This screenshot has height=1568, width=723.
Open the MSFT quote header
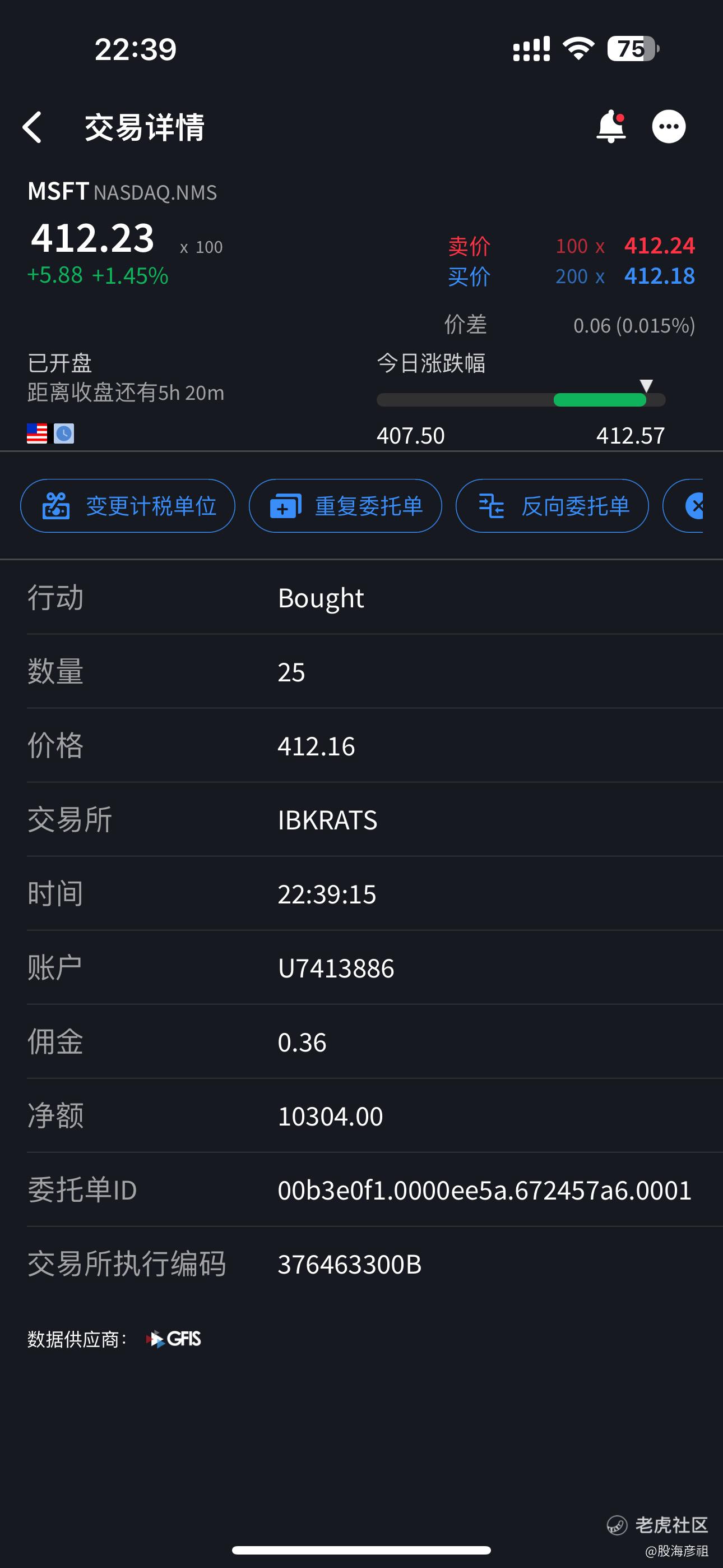122,192
